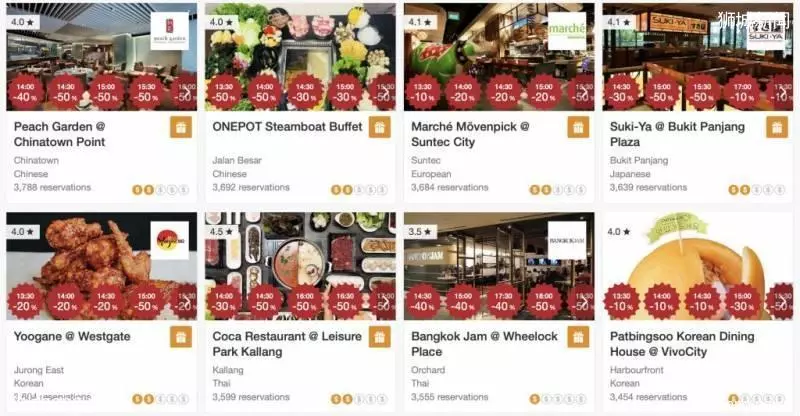Open Marché Mövenpick @ Suntec City card
Screen dimensions: 800x416
tap(470, 134)
